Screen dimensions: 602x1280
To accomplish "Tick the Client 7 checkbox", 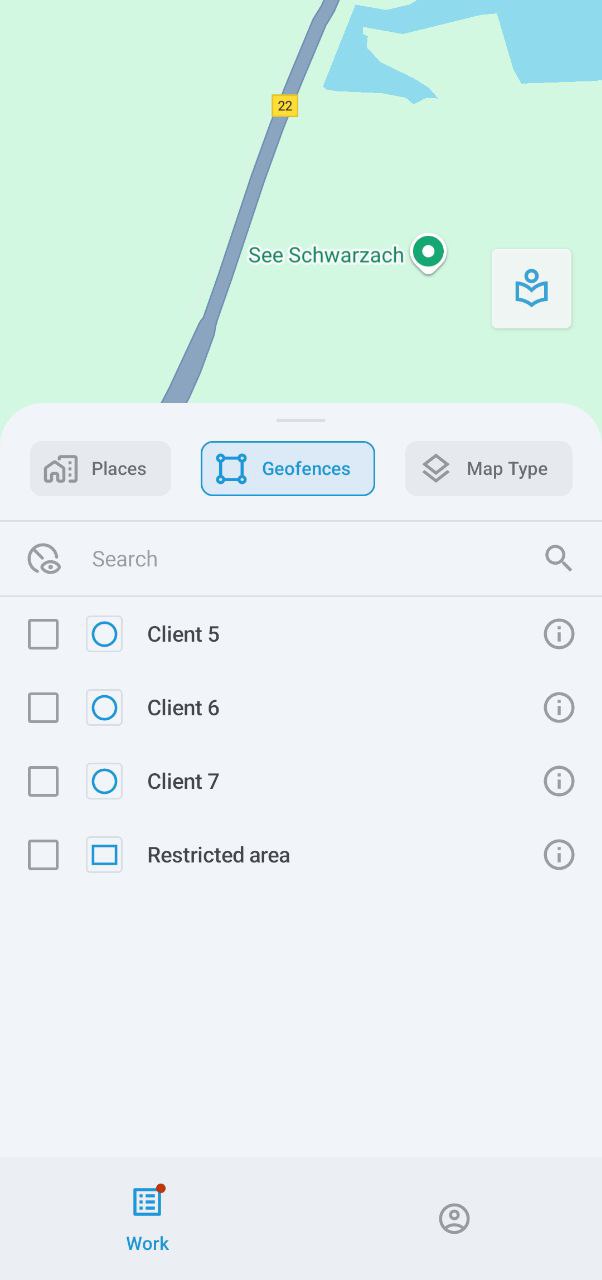I will [43, 781].
